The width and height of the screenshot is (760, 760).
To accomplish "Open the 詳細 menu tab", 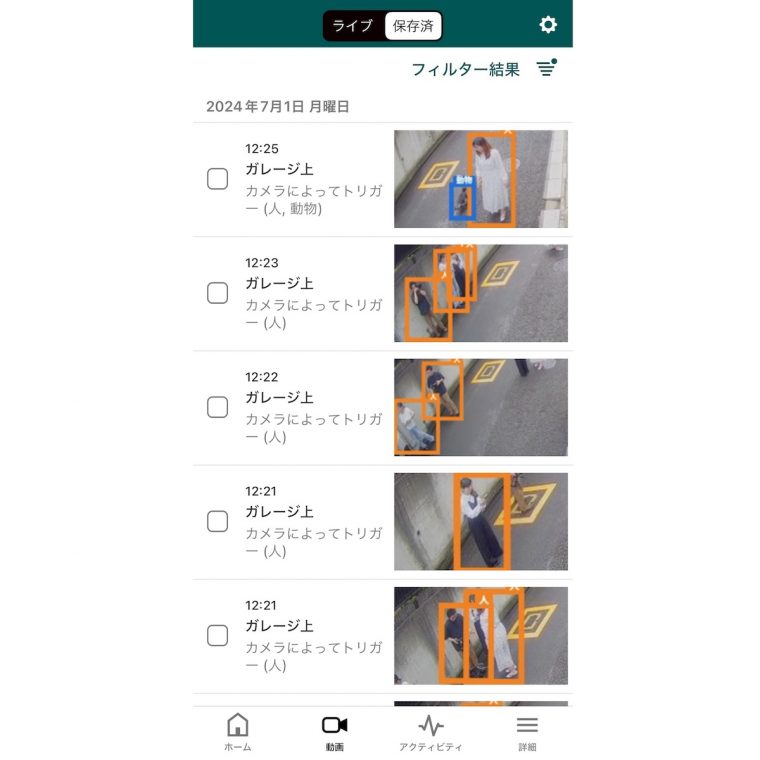I will click(x=527, y=732).
